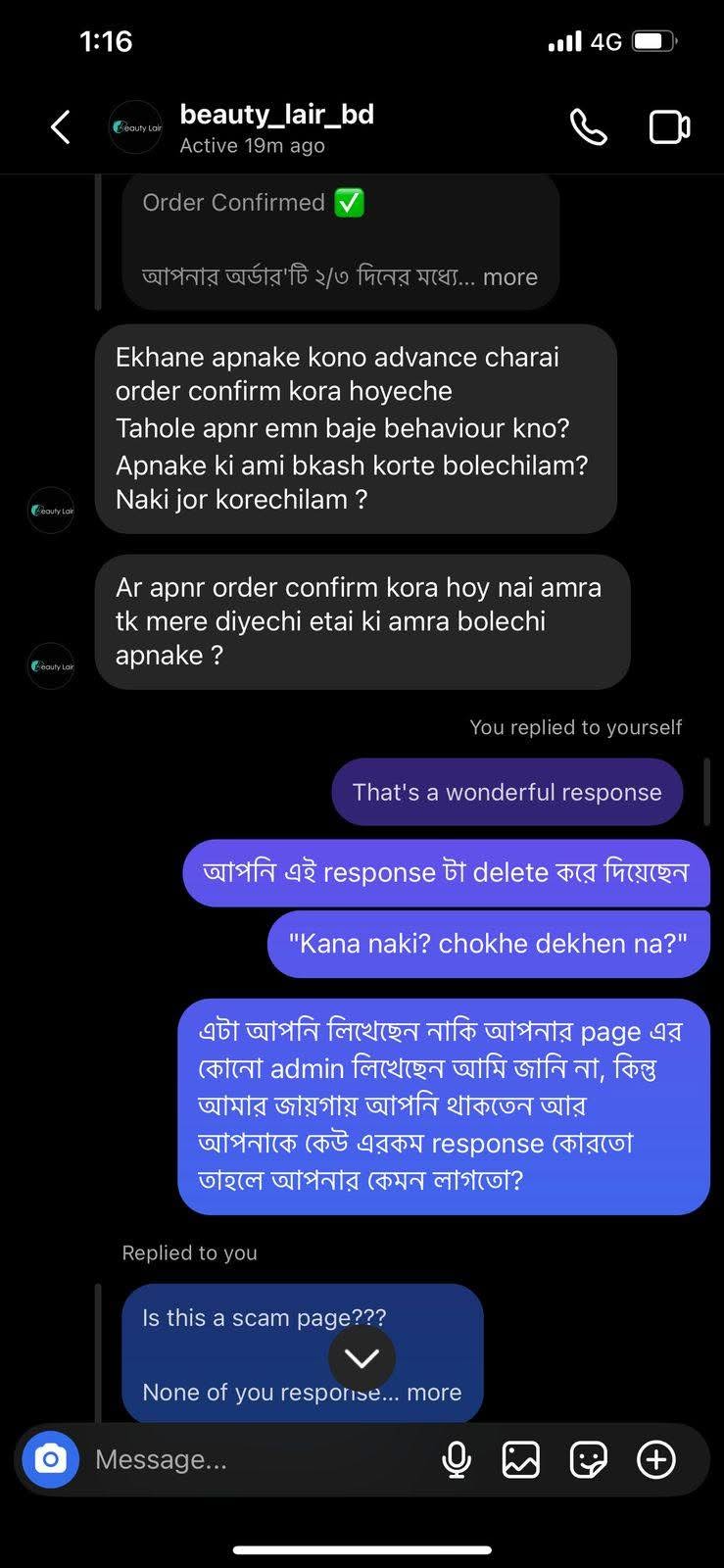Open photo gallery to send image
Image resolution: width=724 pixels, height=1568 pixels.
pos(521,1459)
